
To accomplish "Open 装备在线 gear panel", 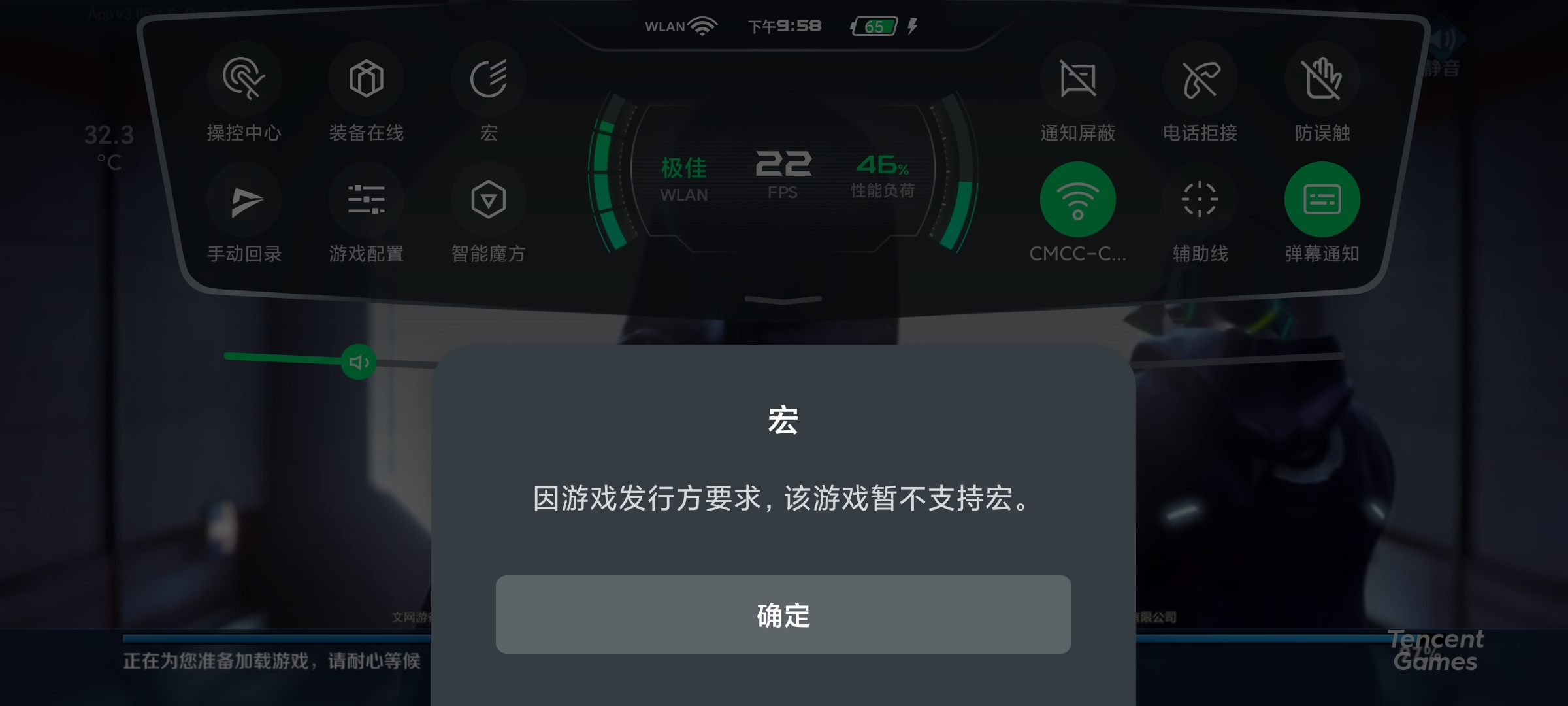I will [x=366, y=80].
